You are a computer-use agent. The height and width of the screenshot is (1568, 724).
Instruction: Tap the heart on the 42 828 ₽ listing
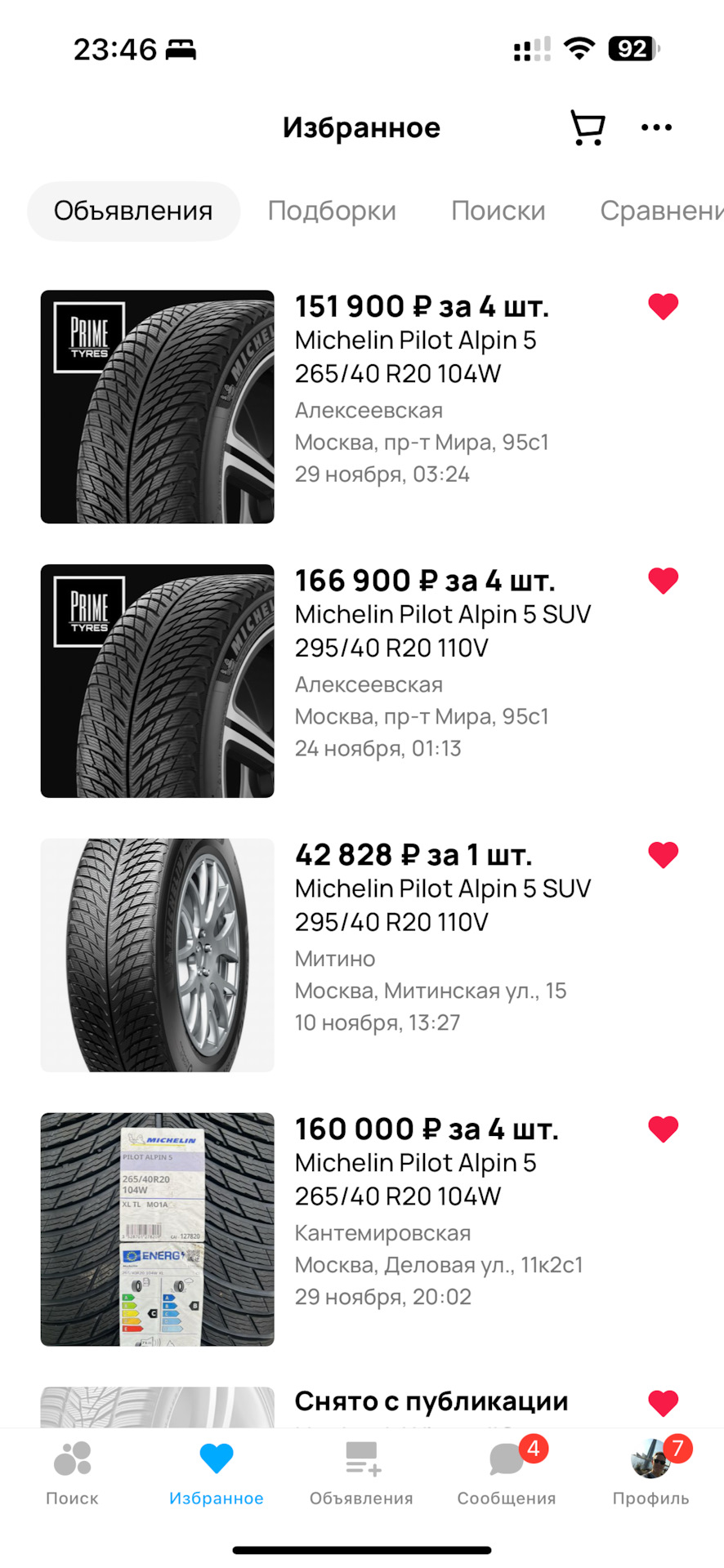[x=663, y=855]
